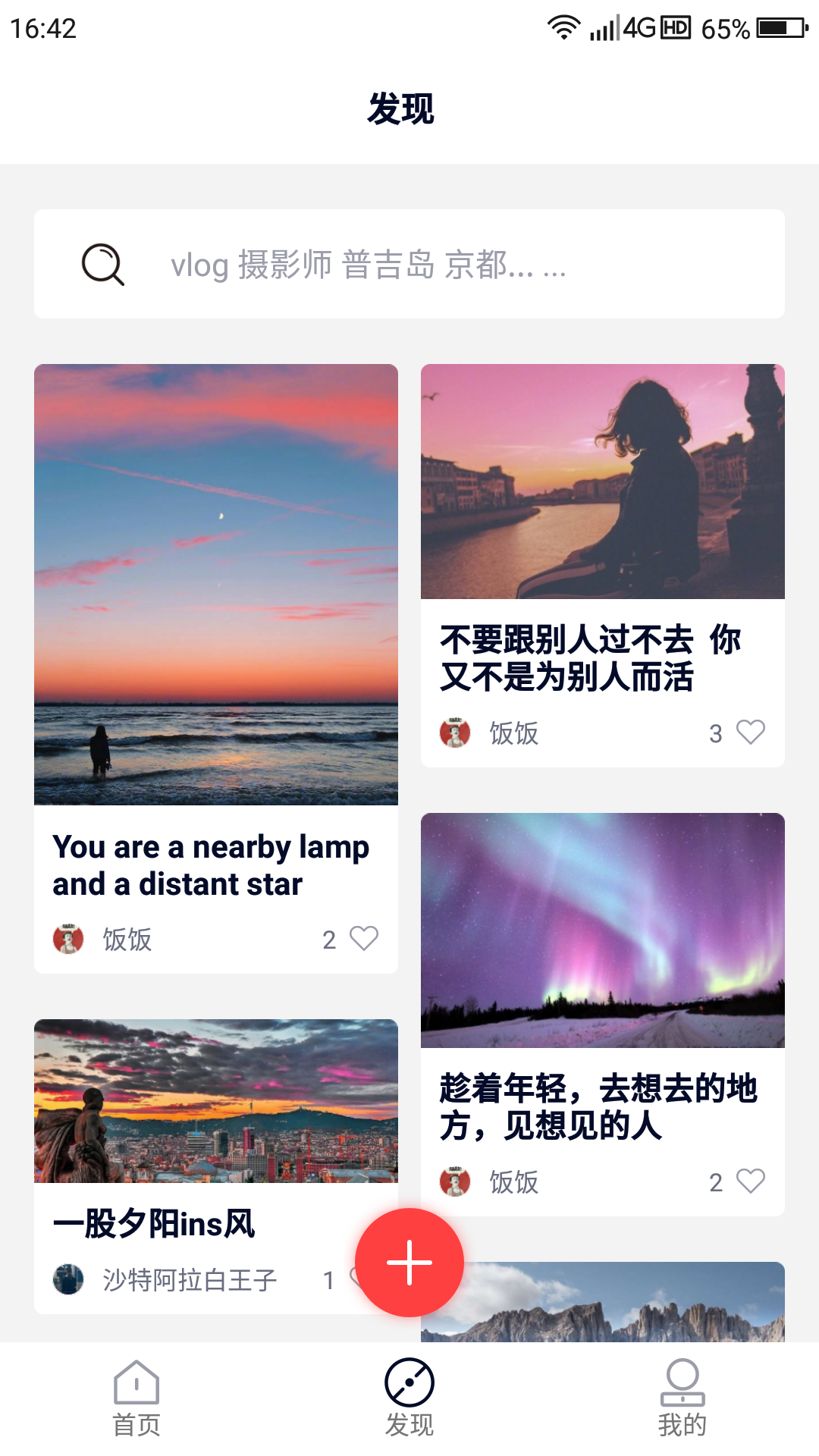This screenshot has height=1456, width=819.
Task: Open the 一股夕阳ins风 post
Action: (216, 1101)
